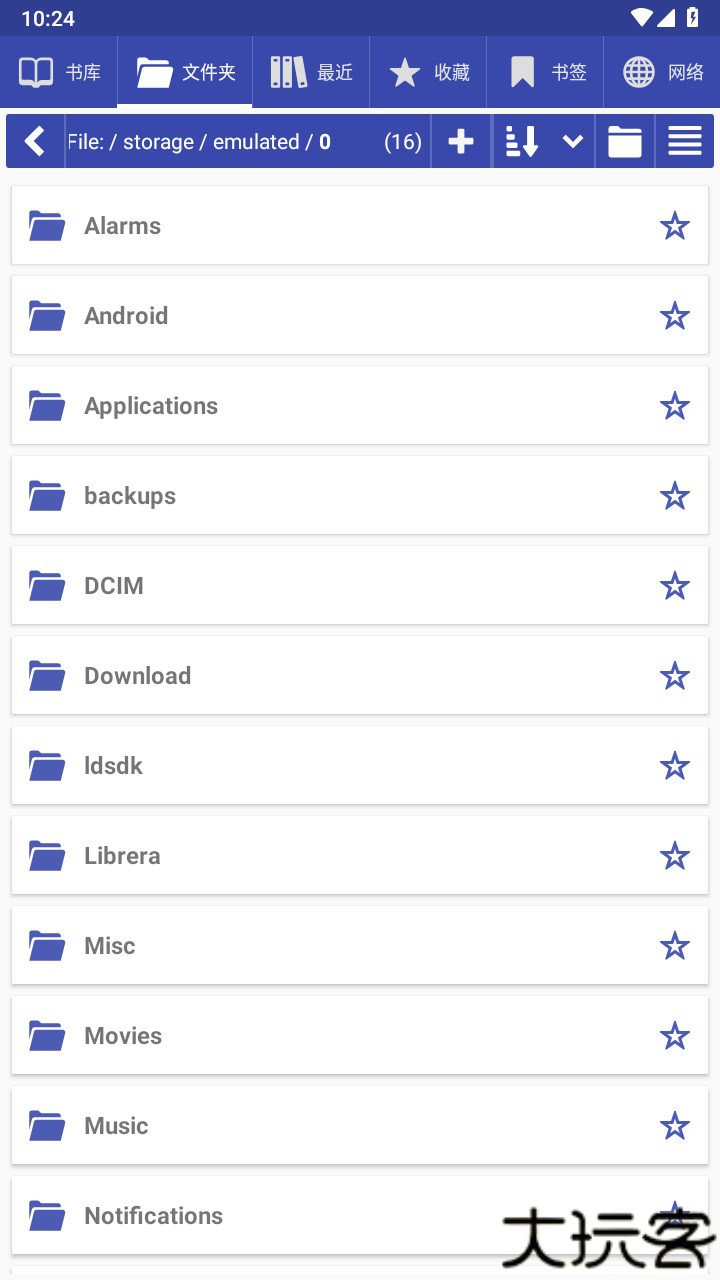This screenshot has width=720, height=1280.
Task: Open the 书库 library tab
Action: (x=58, y=71)
